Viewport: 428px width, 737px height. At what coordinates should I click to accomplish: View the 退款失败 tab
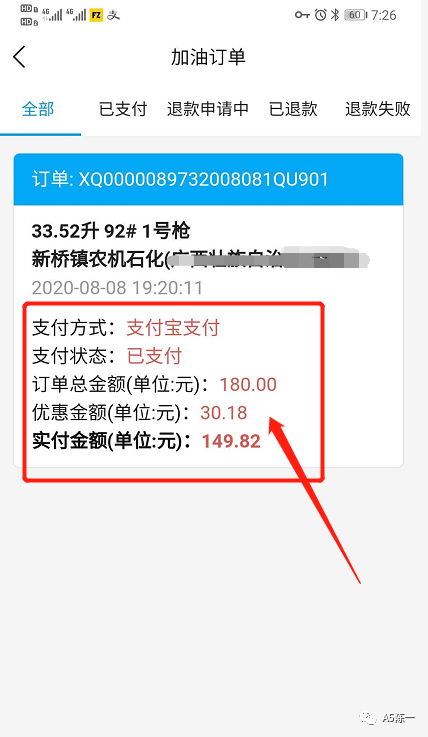[x=378, y=109]
